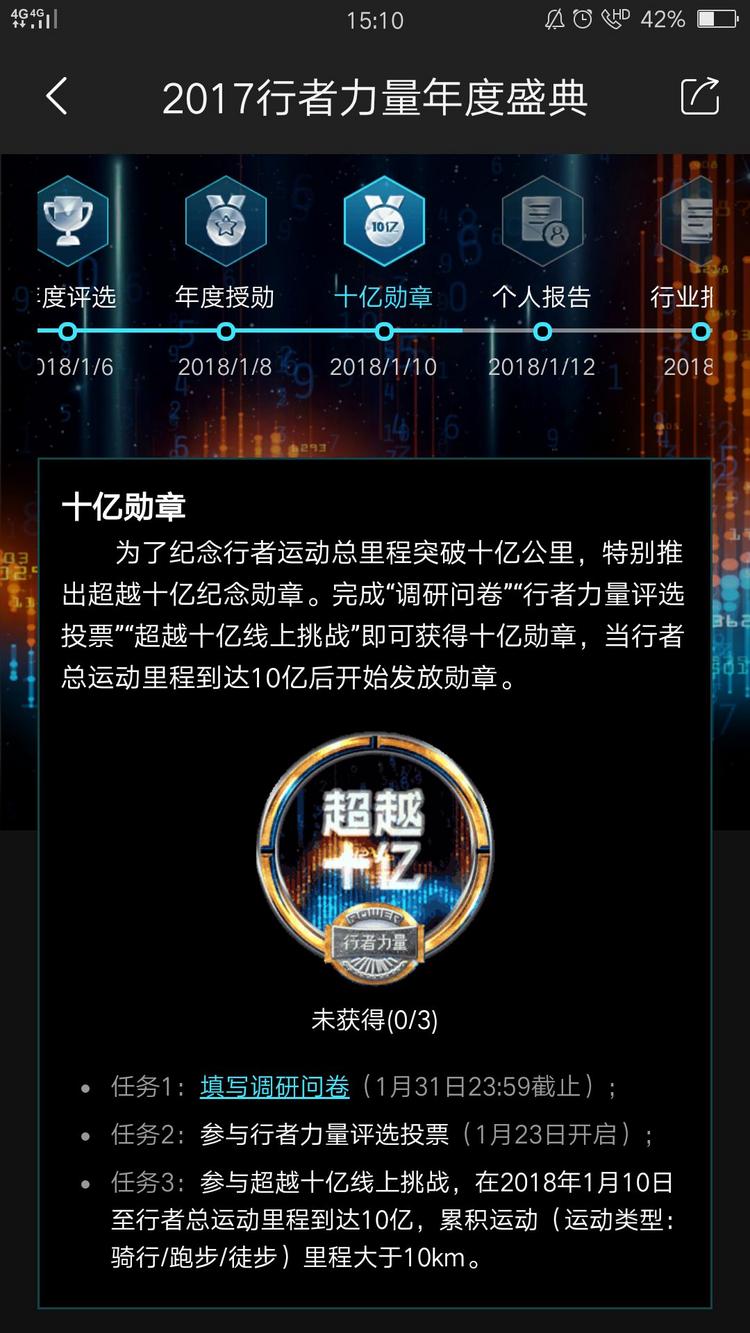
Task: Share the 2017行者力量年度盛典 page
Action: 699,97
